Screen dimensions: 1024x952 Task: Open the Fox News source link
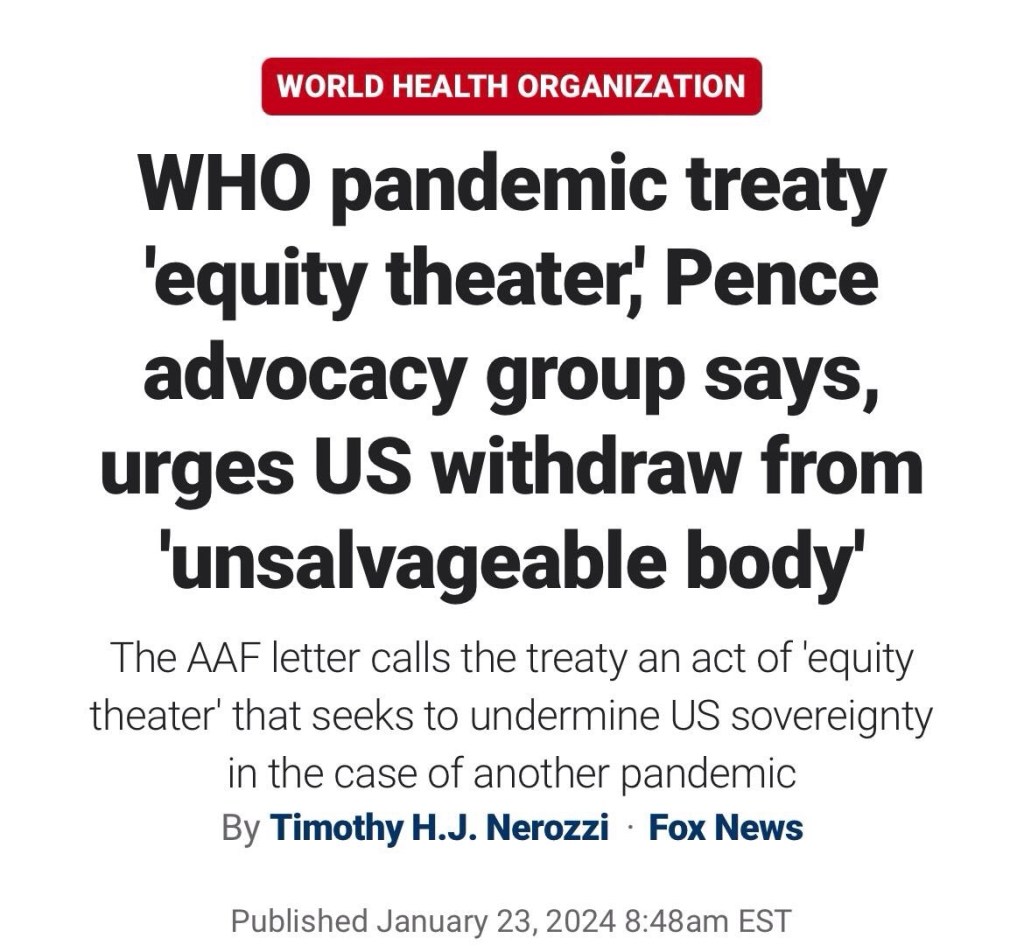click(x=725, y=828)
